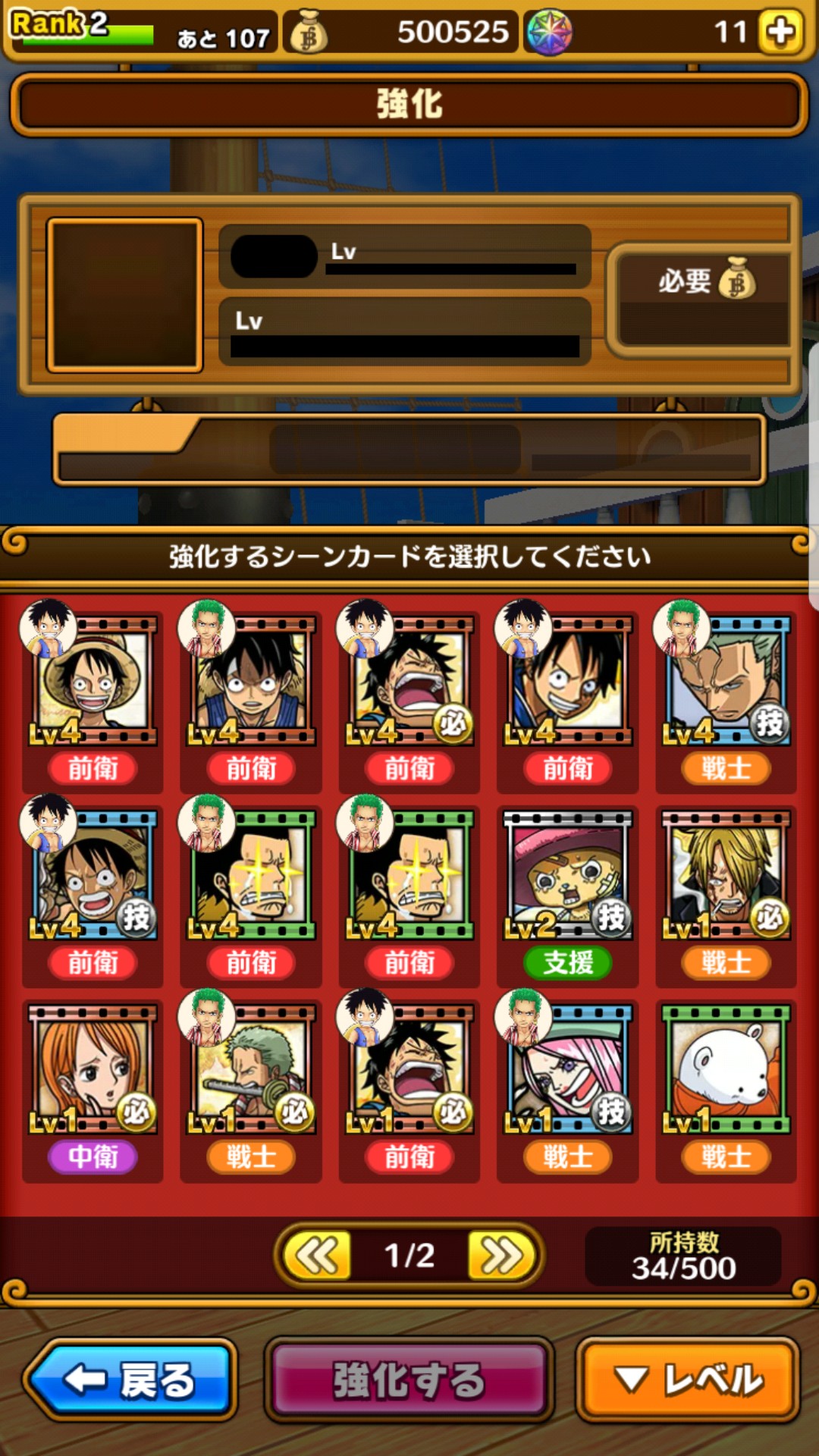819x1456 pixels.
Task: Select the Lv4 blue-frame Luffy 技 card
Action: [x=93, y=895]
